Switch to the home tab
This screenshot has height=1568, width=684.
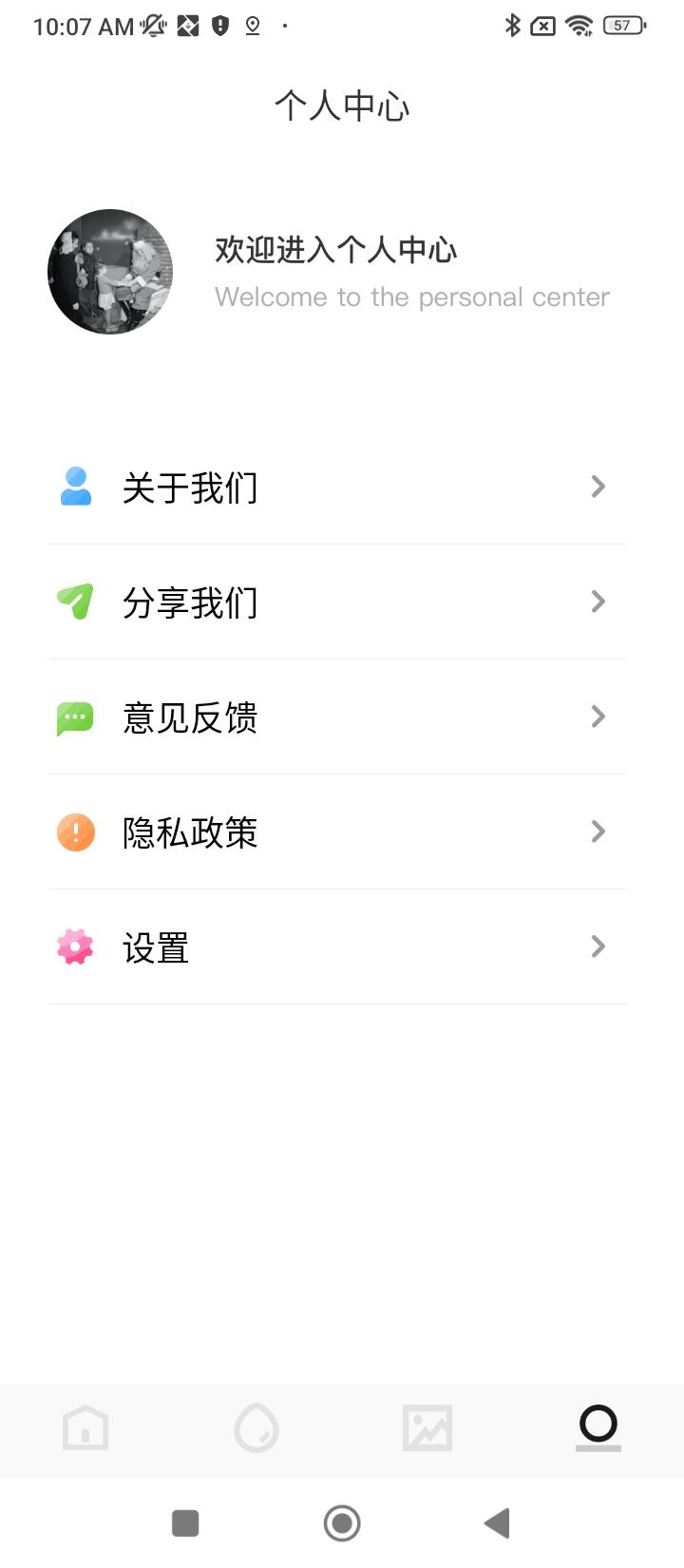click(x=85, y=1427)
